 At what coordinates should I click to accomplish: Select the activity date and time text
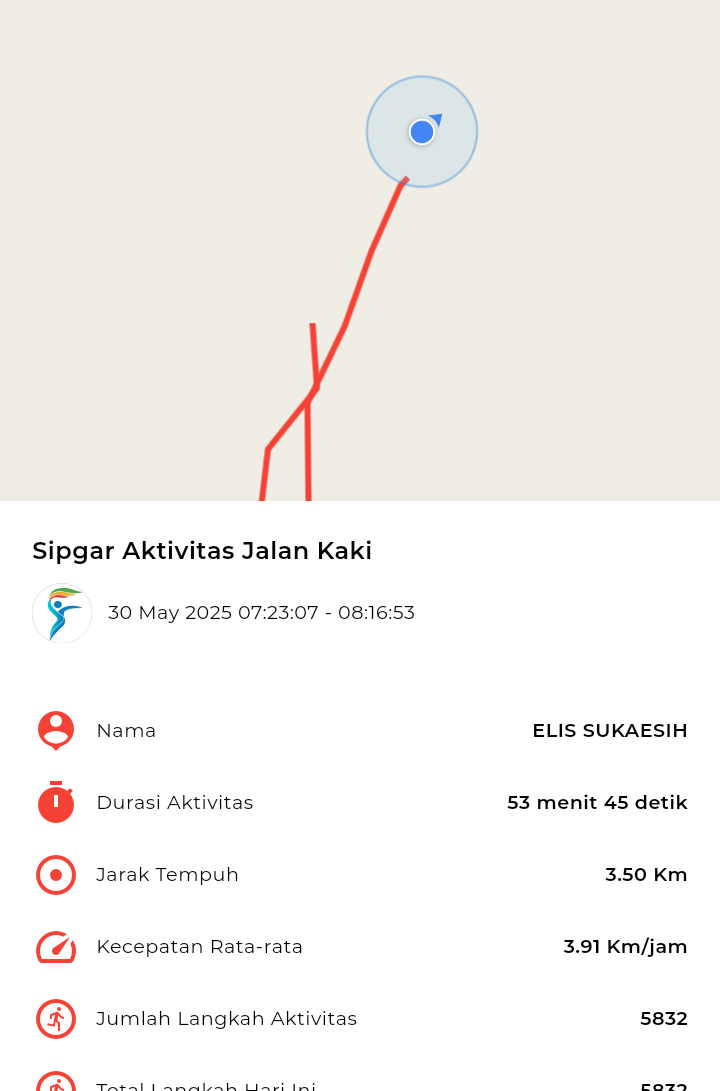pyautogui.click(x=261, y=612)
